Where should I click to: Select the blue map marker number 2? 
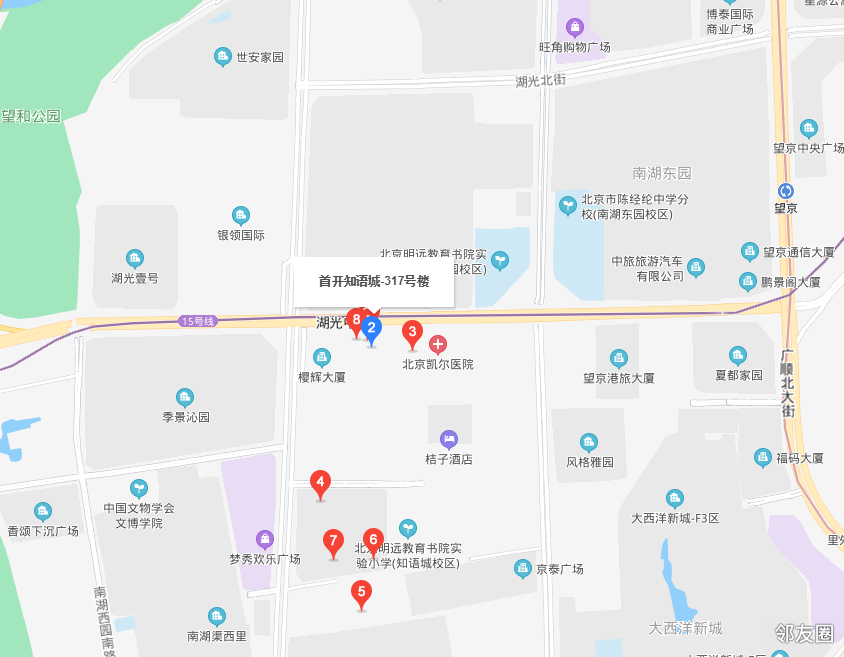(372, 327)
